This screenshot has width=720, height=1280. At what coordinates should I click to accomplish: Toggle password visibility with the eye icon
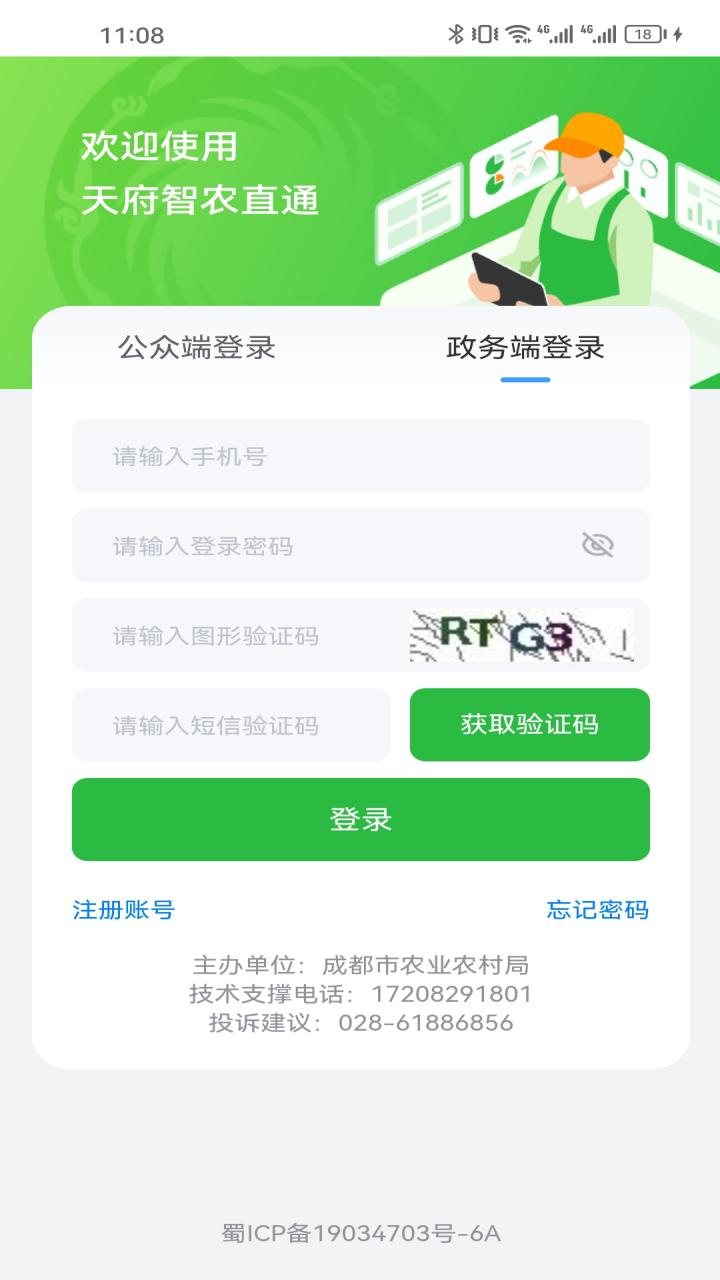pyautogui.click(x=597, y=544)
